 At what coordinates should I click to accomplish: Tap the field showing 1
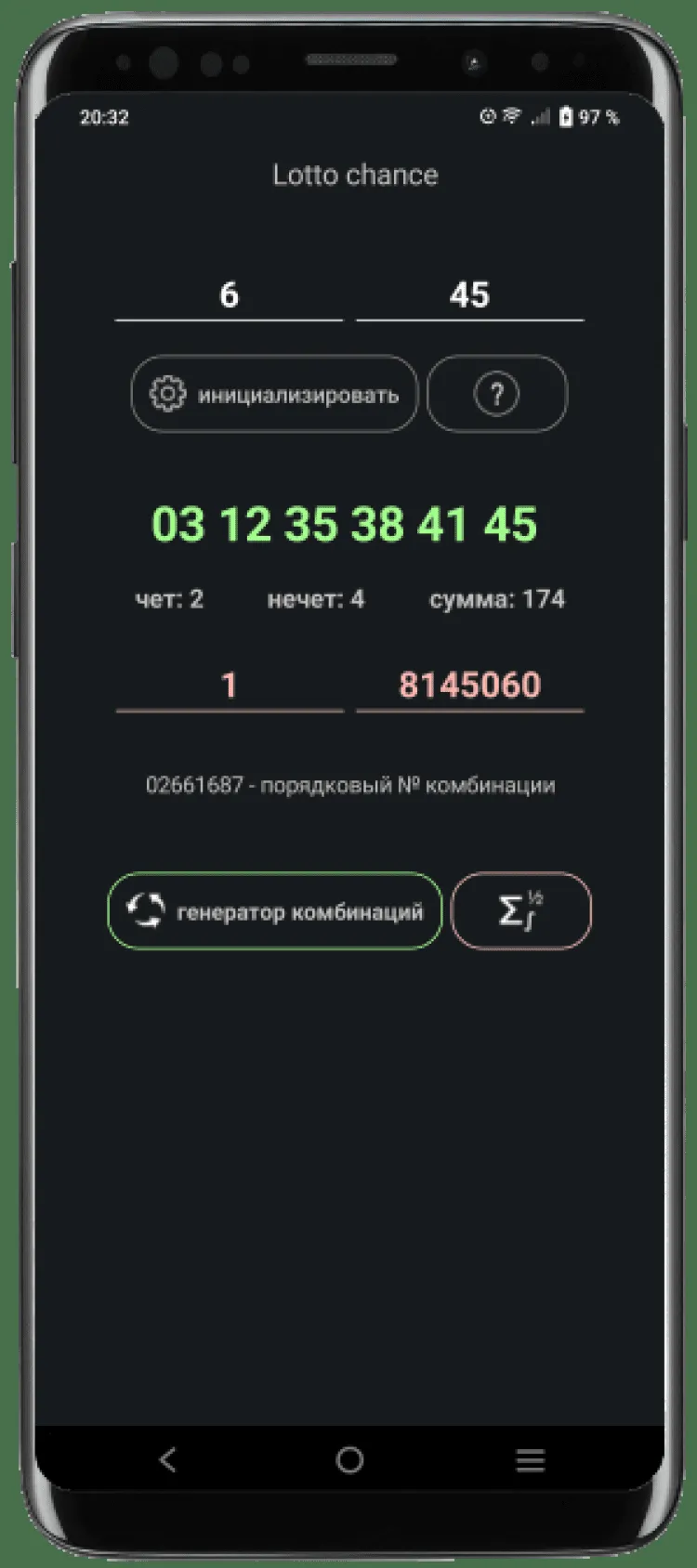[229, 686]
